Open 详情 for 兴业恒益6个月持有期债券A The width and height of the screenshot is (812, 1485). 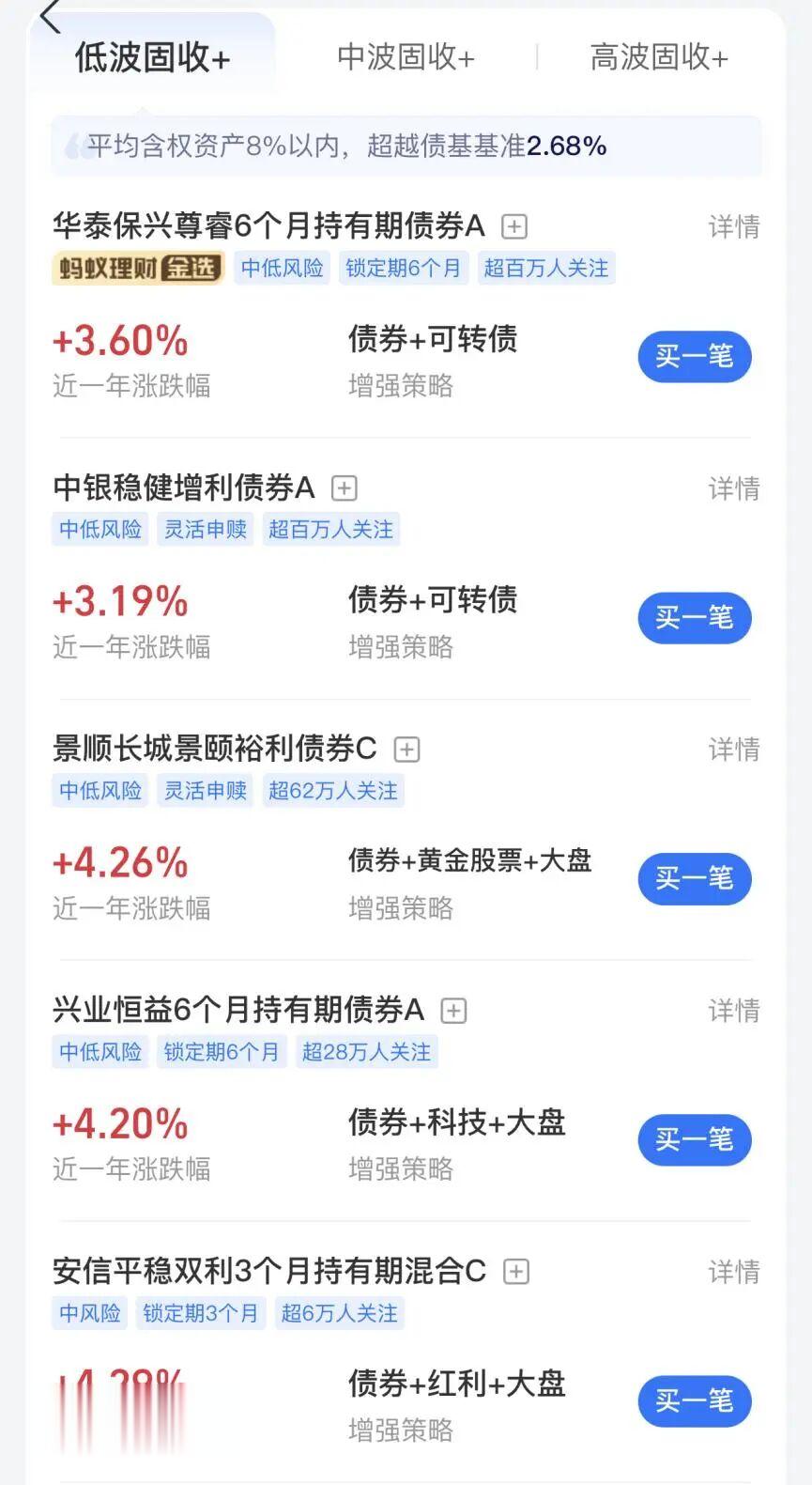click(x=733, y=1011)
